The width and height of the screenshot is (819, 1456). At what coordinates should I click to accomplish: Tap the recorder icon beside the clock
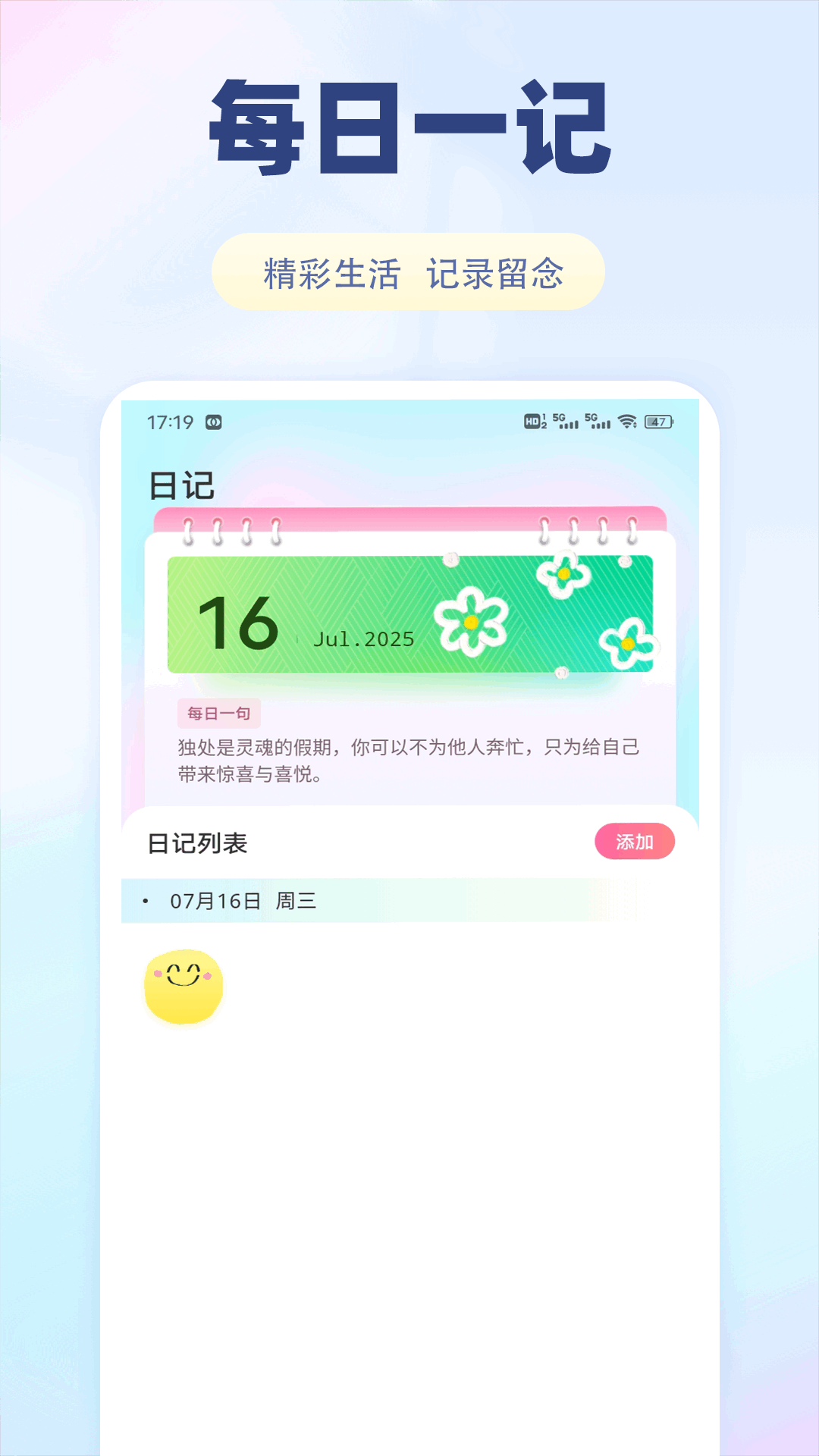click(215, 423)
